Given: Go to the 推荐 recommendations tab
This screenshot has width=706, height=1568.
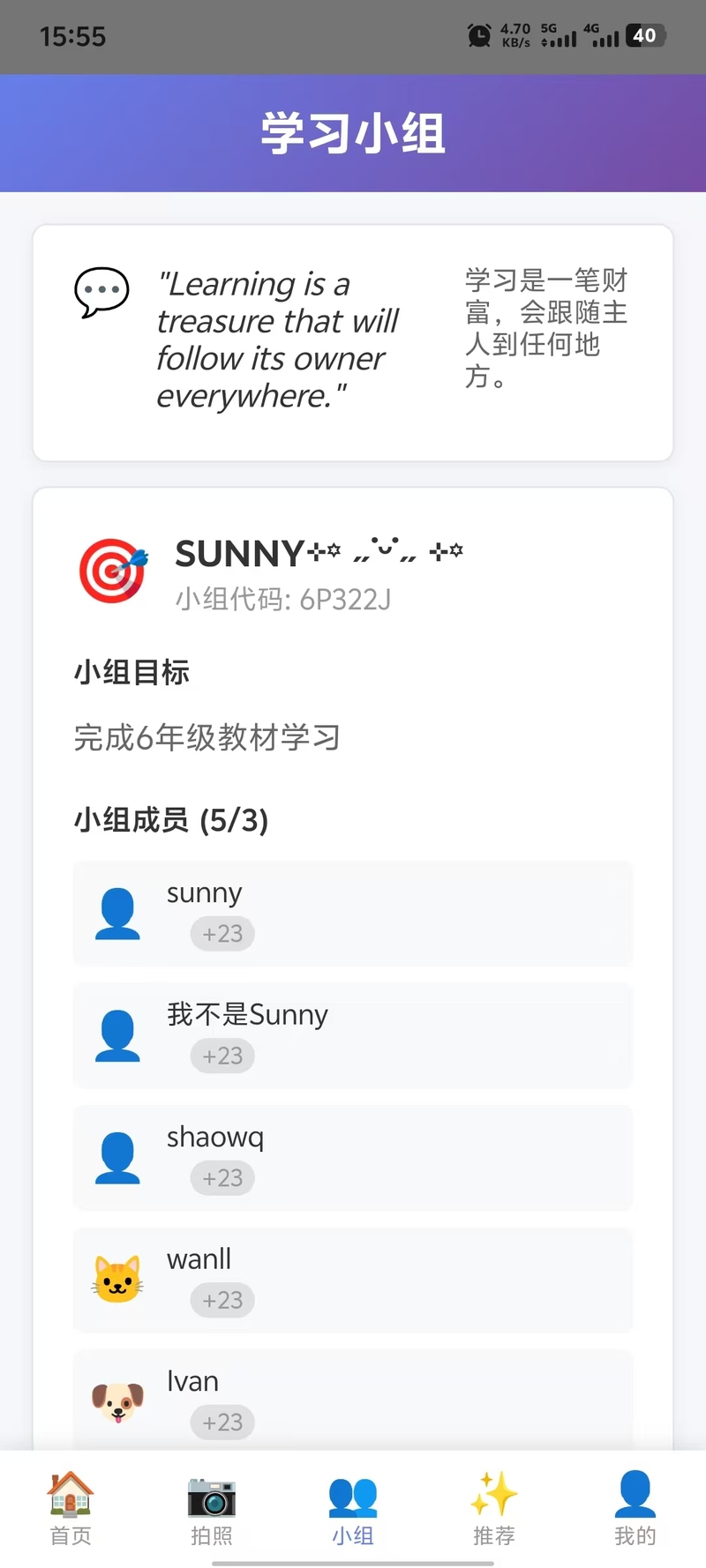Looking at the screenshot, I should pyautogui.click(x=493, y=1507).
